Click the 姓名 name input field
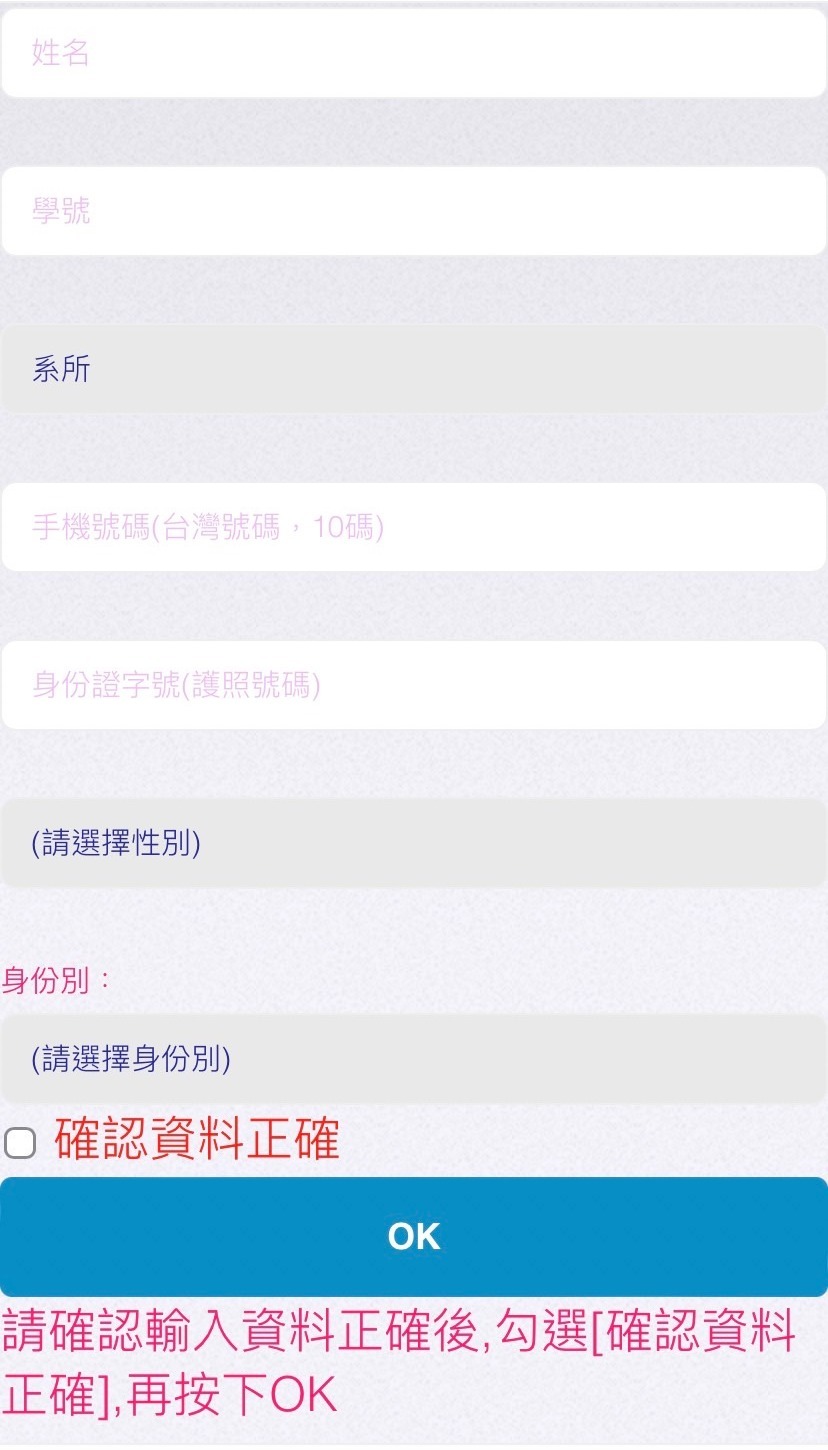Image resolution: width=828 pixels, height=1450 pixels. pyautogui.click(x=414, y=53)
